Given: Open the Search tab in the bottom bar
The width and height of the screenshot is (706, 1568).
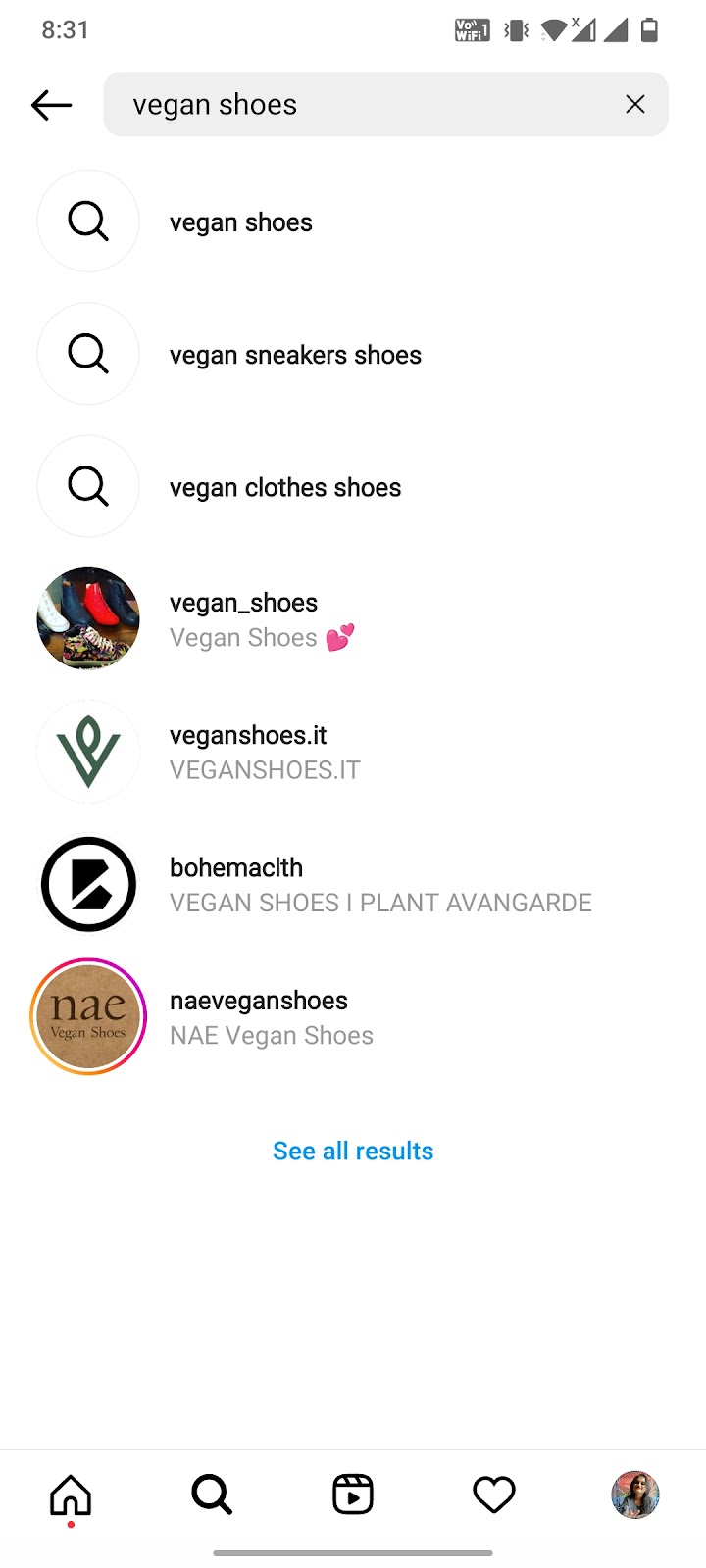Looking at the screenshot, I should pos(212,1495).
